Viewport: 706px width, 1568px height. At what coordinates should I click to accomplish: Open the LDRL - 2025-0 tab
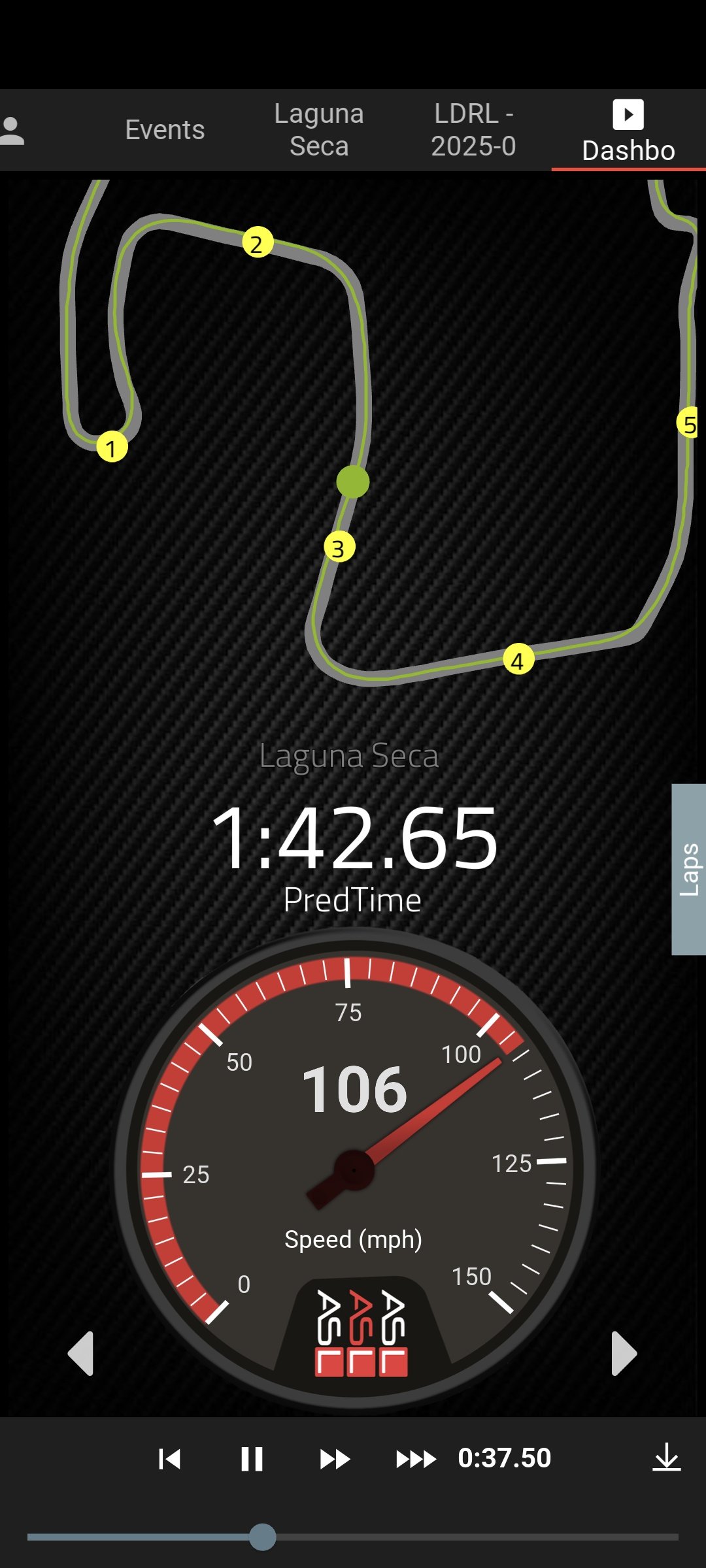tap(473, 130)
